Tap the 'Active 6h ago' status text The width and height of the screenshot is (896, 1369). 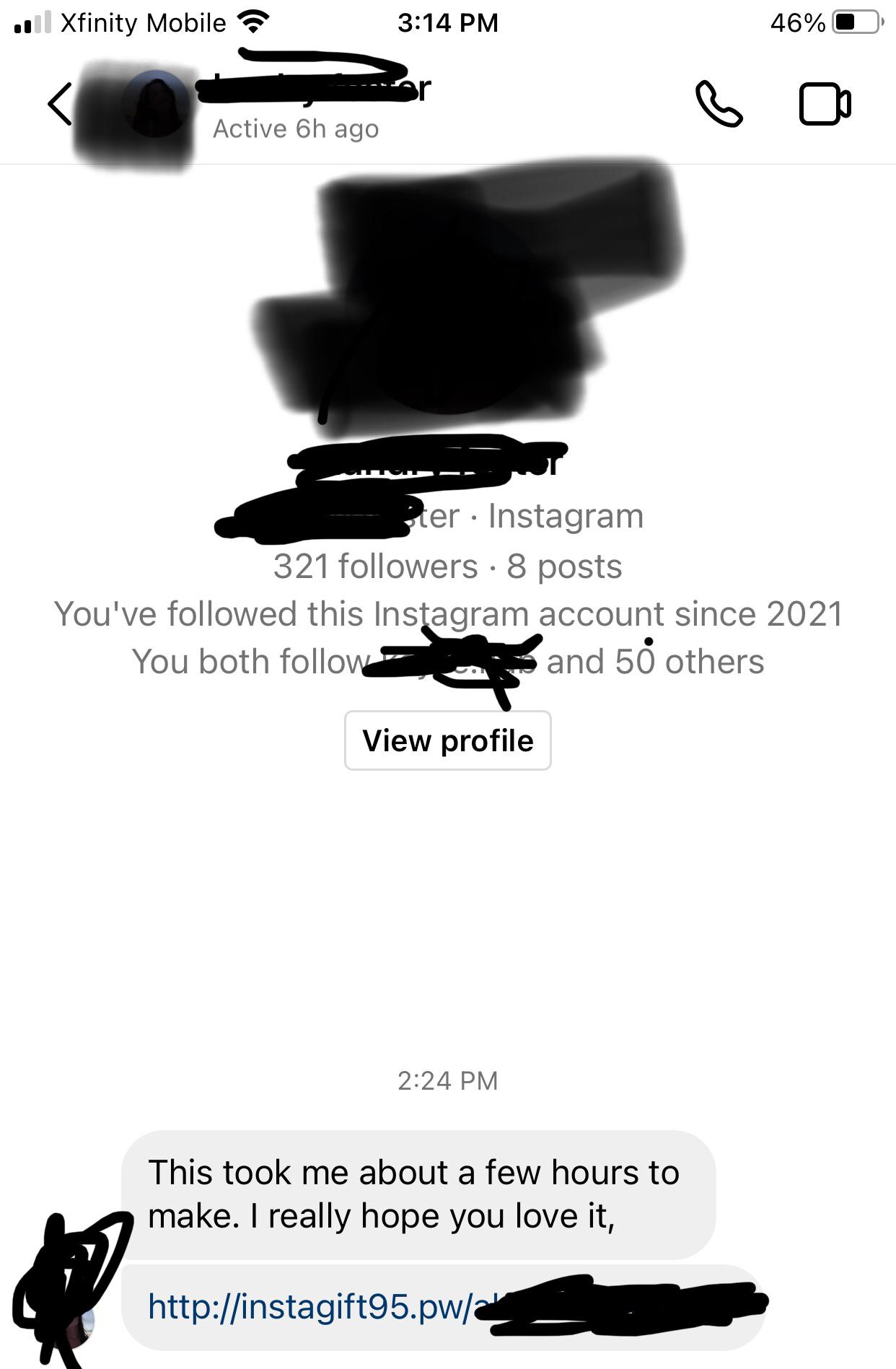click(x=296, y=128)
